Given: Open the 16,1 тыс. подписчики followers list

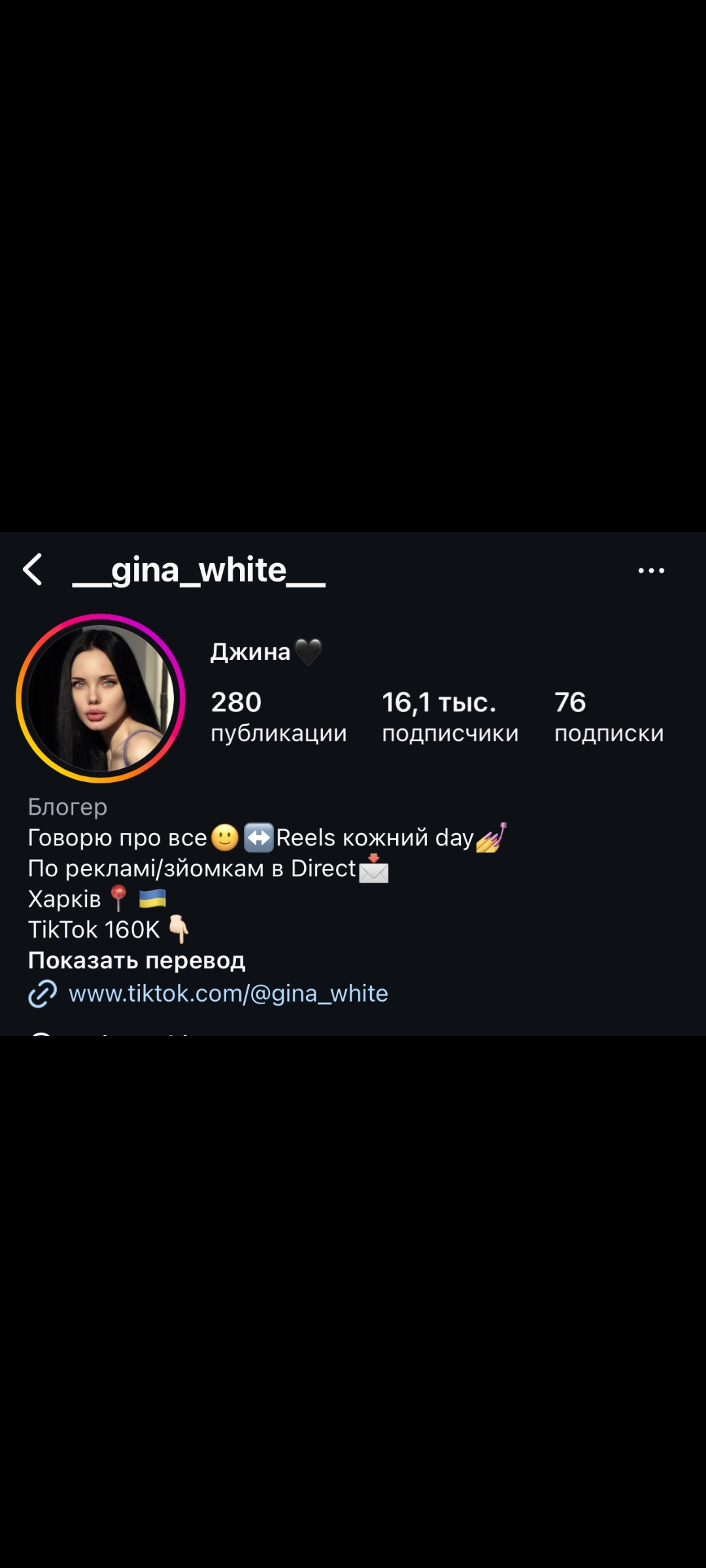Looking at the screenshot, I should point(450,717).
